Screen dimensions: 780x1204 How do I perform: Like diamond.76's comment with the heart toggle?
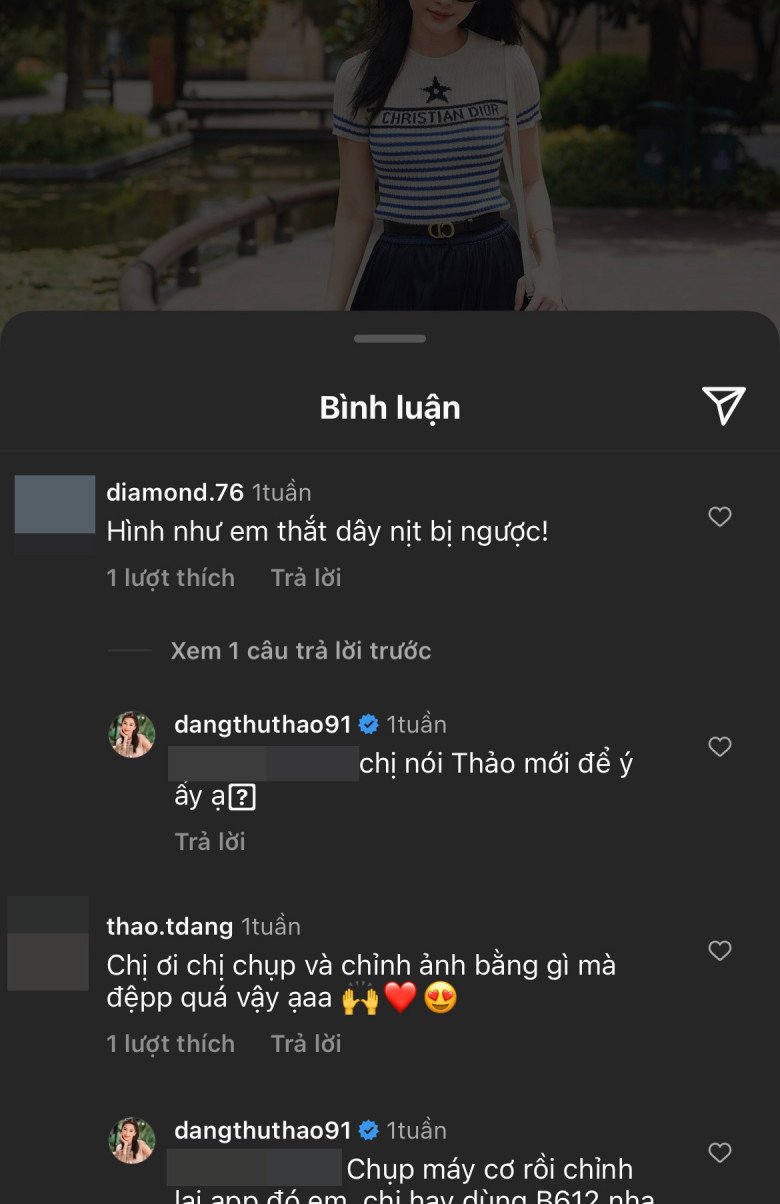click(720, 515)
